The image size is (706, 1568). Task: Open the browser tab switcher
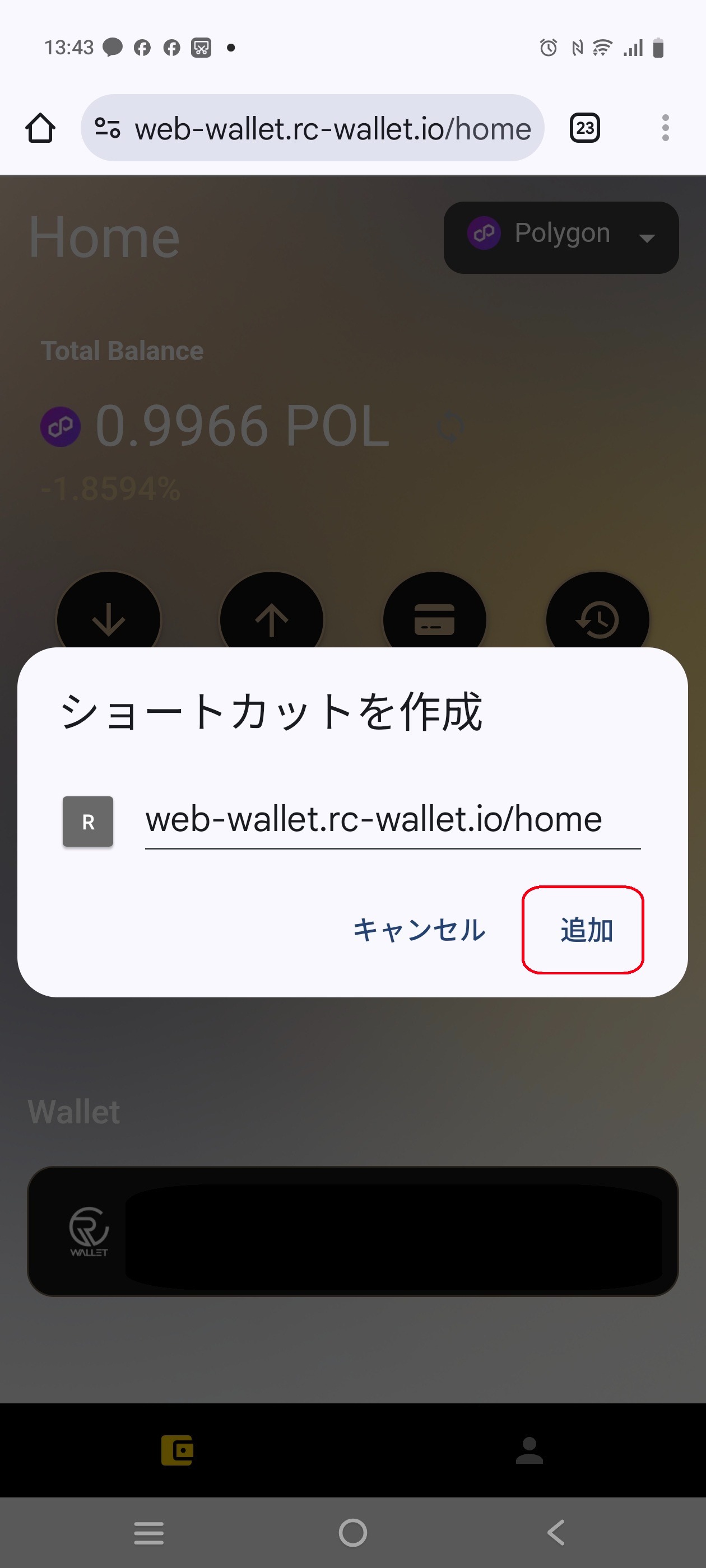[584, 128]
